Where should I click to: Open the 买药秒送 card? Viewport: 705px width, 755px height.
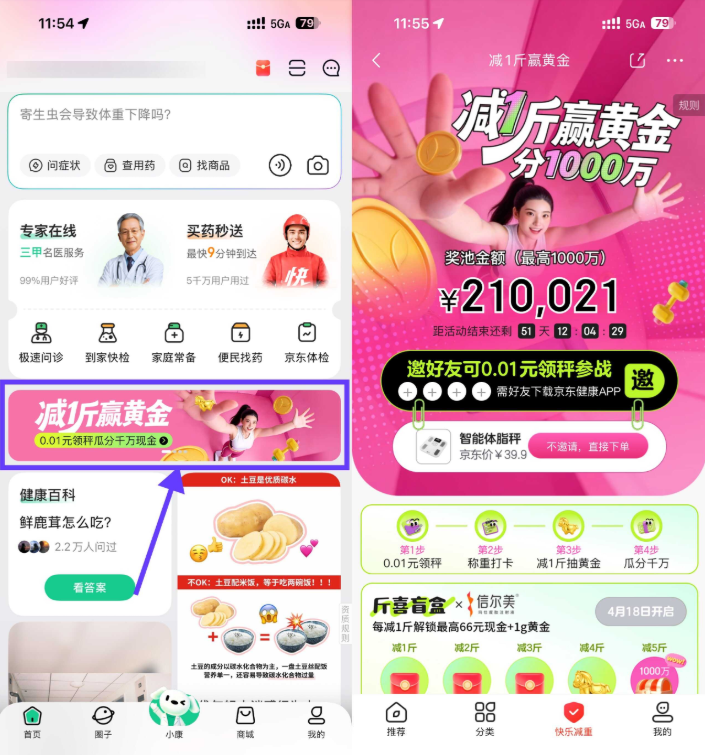[258, 250]
